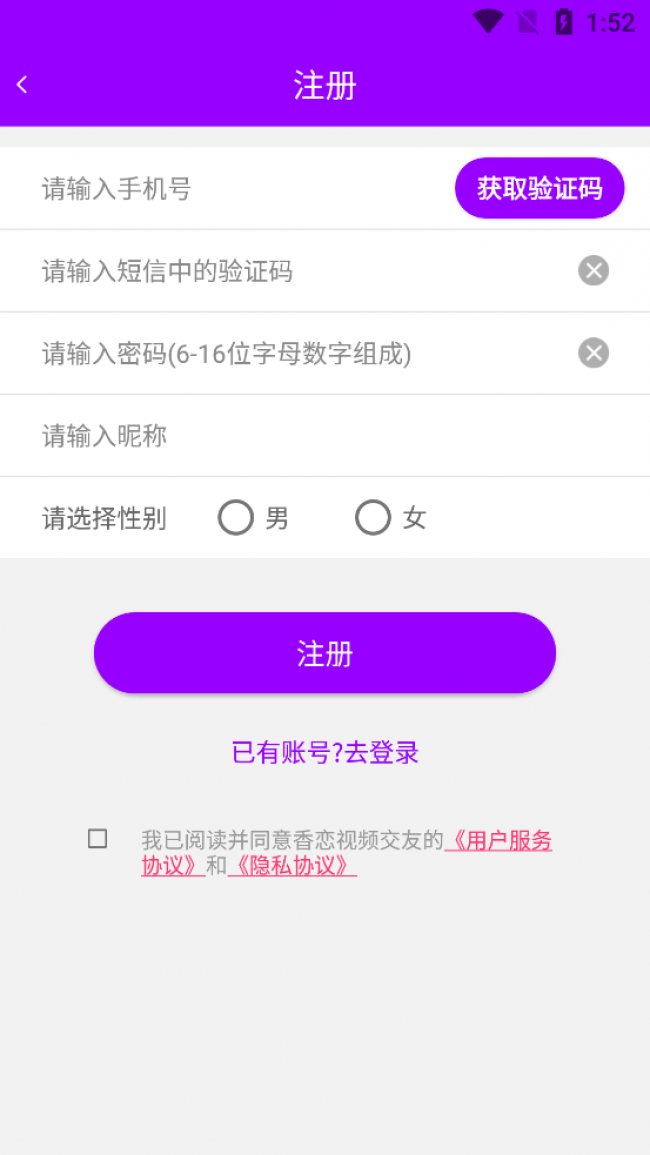Image resolution: width=650 pixels, height=1155 pixels.
Task: Open 已有账号?去登录 link
Action: (x=325, y=753)
